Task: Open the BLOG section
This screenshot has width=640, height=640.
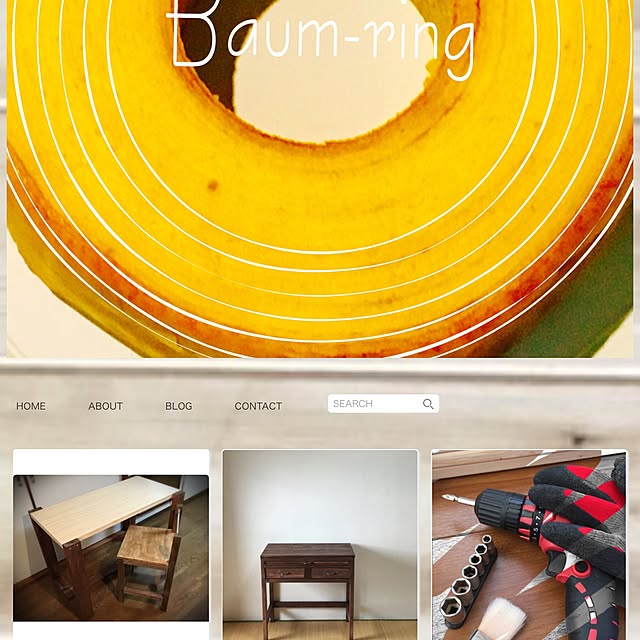Action: [179, 406]
